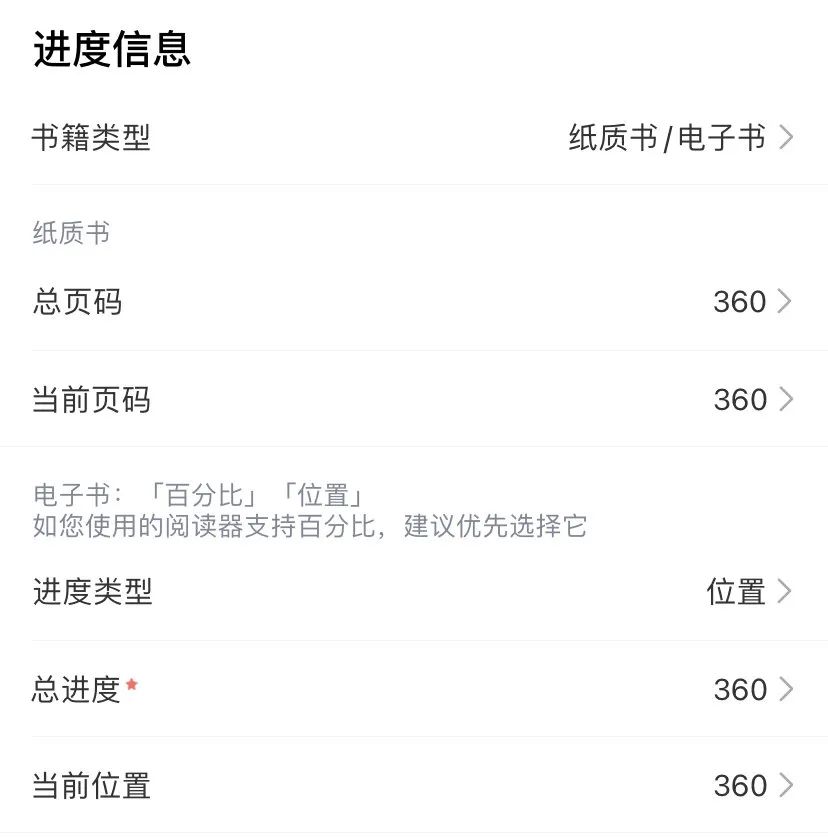The height and width of the screenshot is (837, 828).
Task: Tap the 总进度 row
Action: 414,690
